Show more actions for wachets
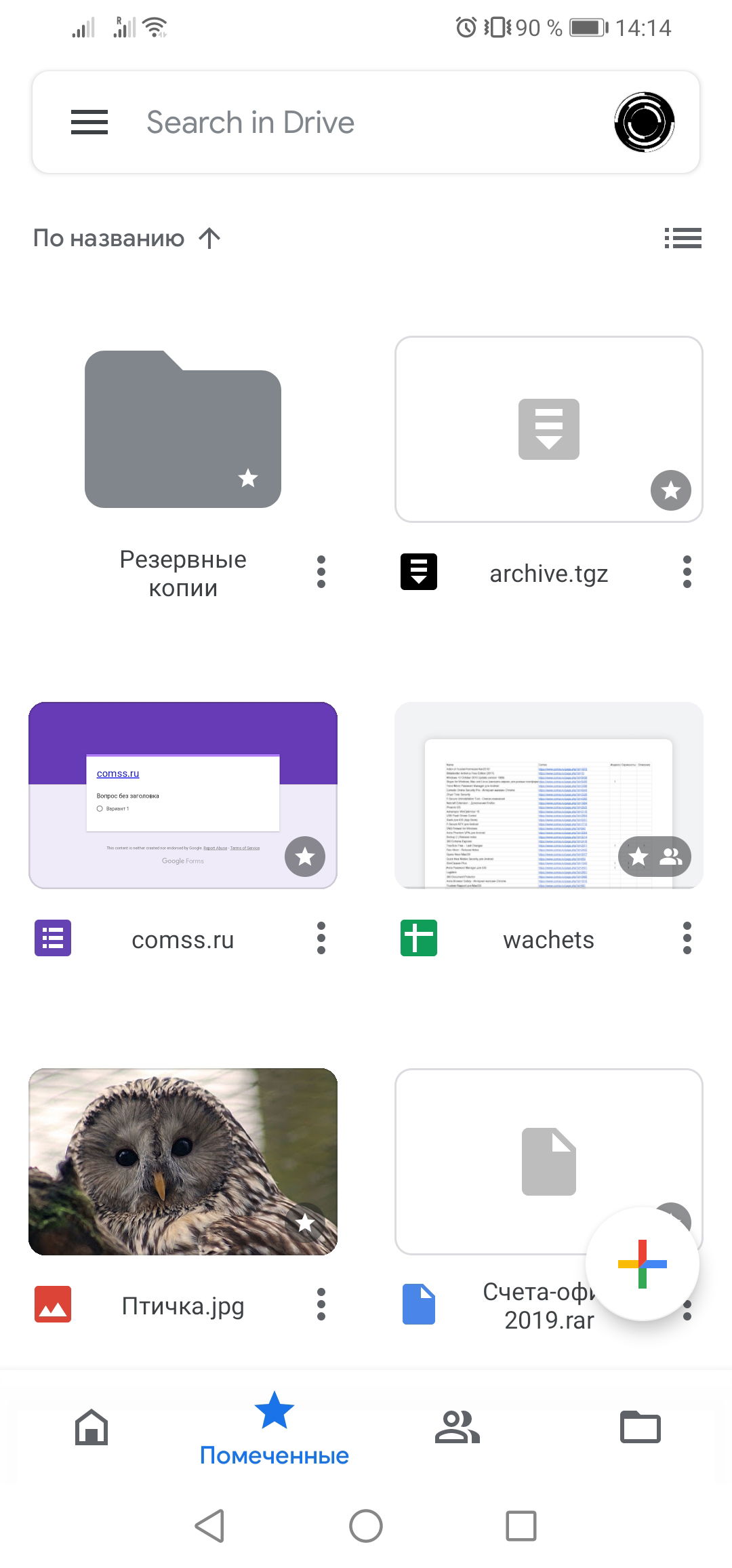 coord(687,939)
